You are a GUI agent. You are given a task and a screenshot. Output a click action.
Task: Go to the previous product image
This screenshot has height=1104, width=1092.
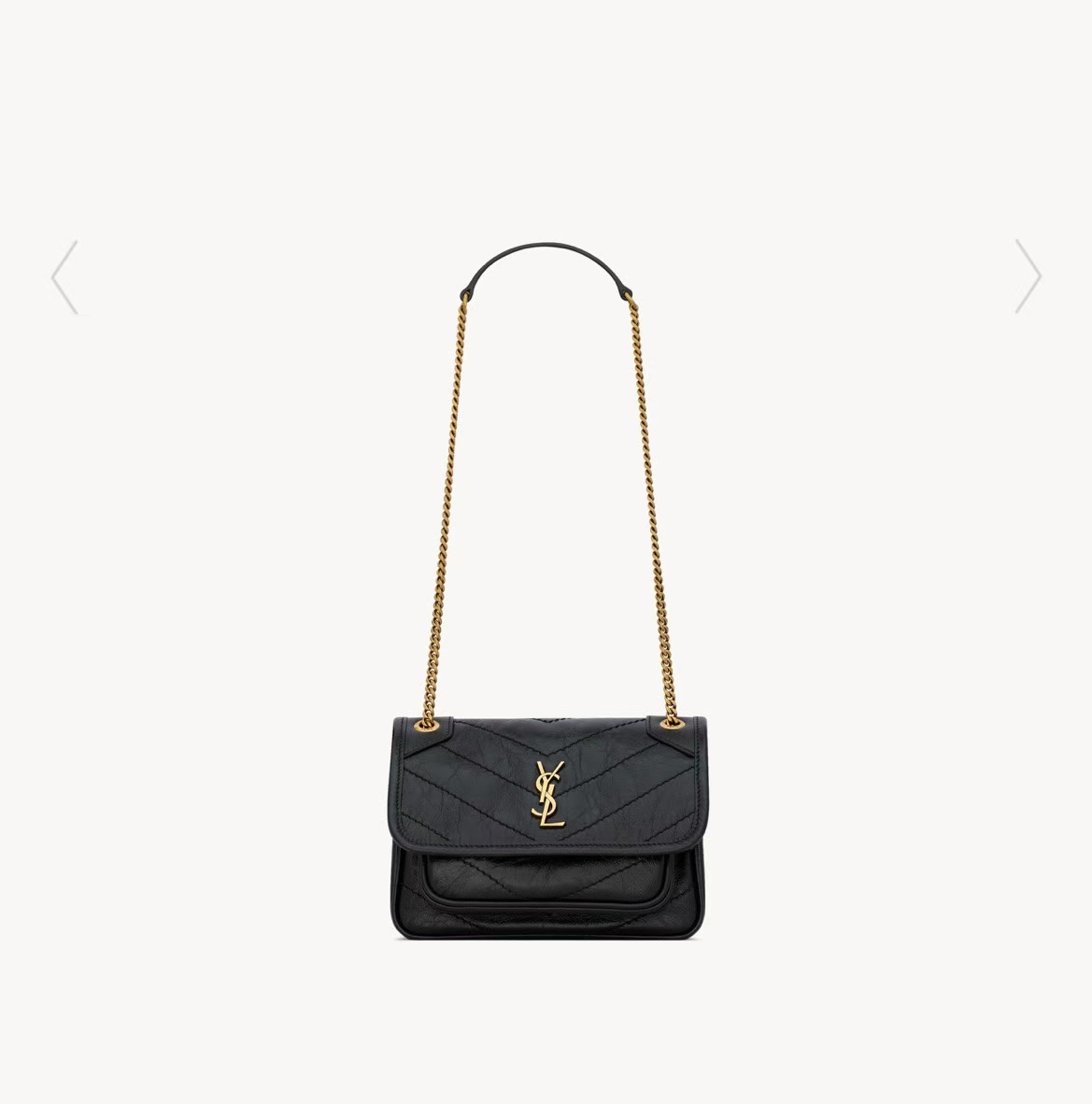64,277
